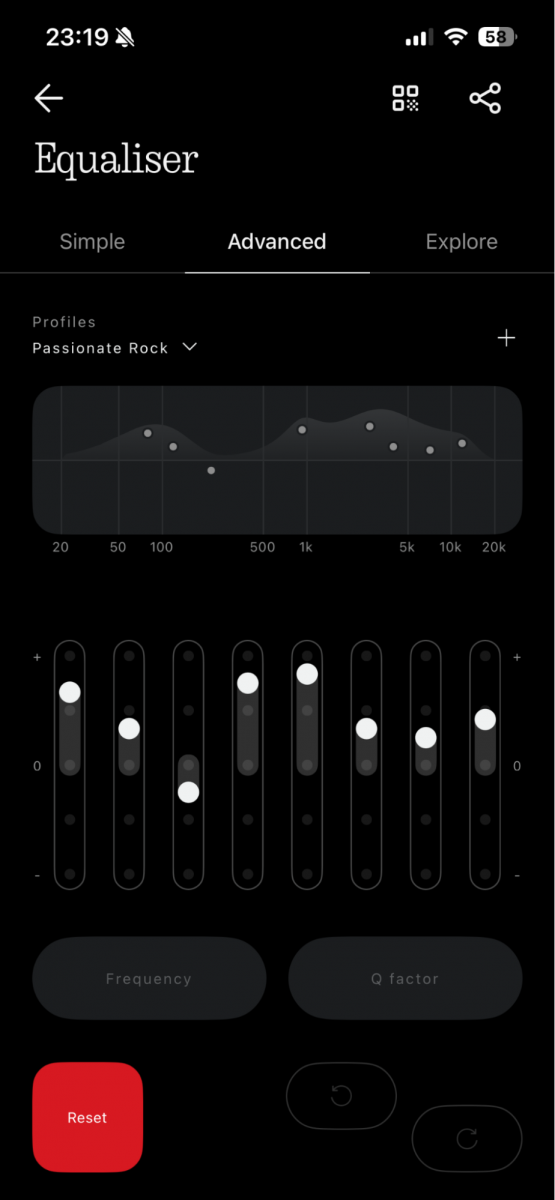
Task: Switch to the Explore tab
Action: click(x=461, y=242)
